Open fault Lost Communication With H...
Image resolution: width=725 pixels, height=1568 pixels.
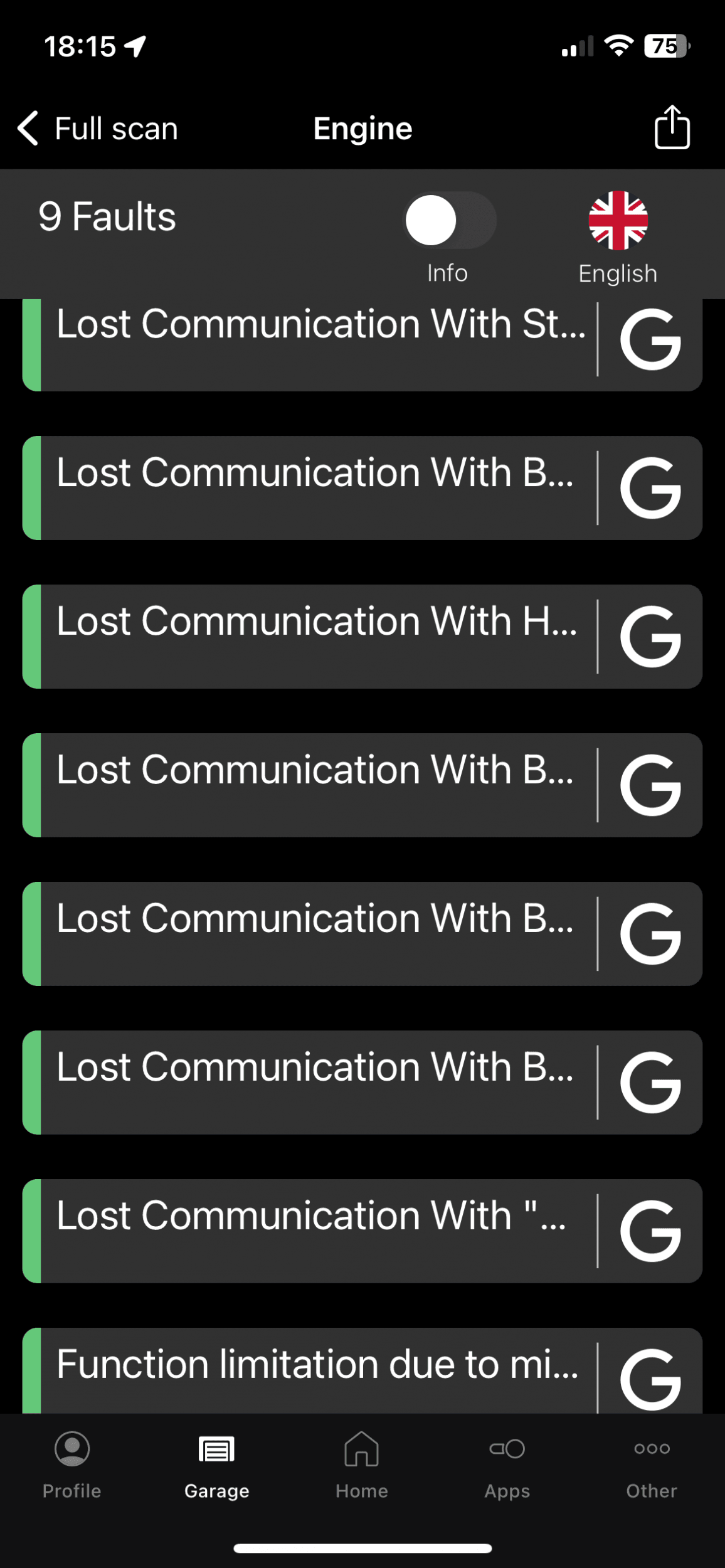coord(310,637)
